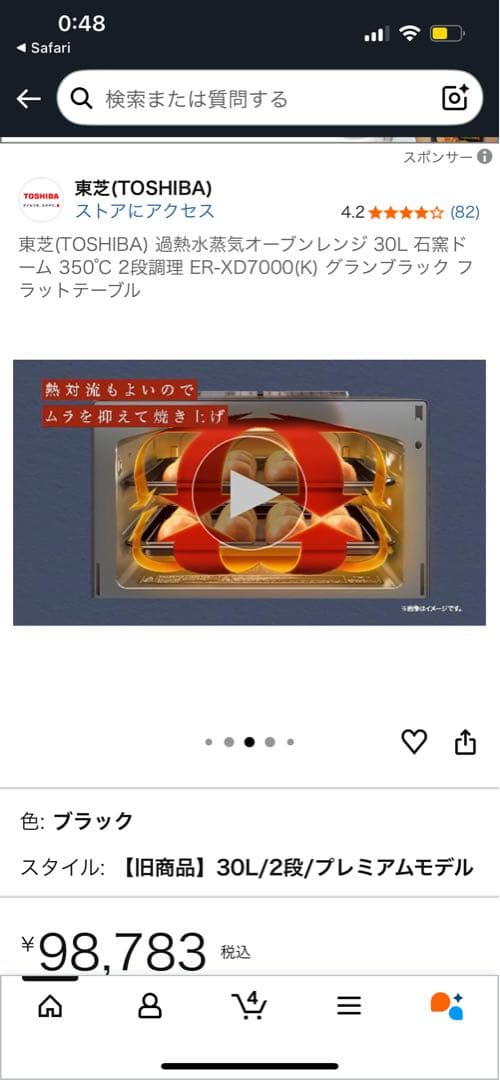
Task: Open the hamburger menu tab
Action: pos(349,1007)
